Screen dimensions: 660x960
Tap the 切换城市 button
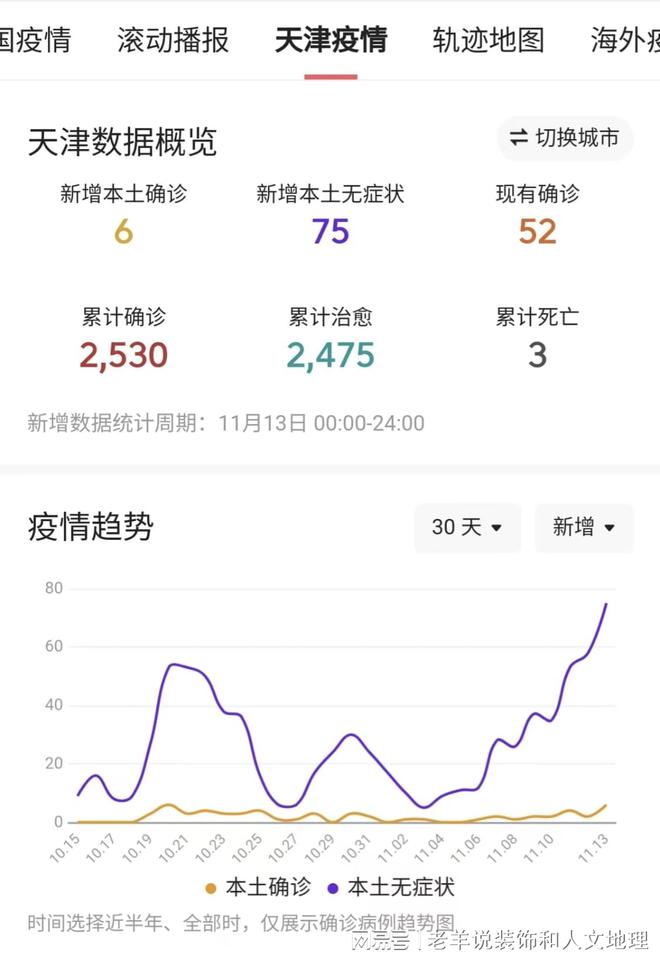point(565,138)
